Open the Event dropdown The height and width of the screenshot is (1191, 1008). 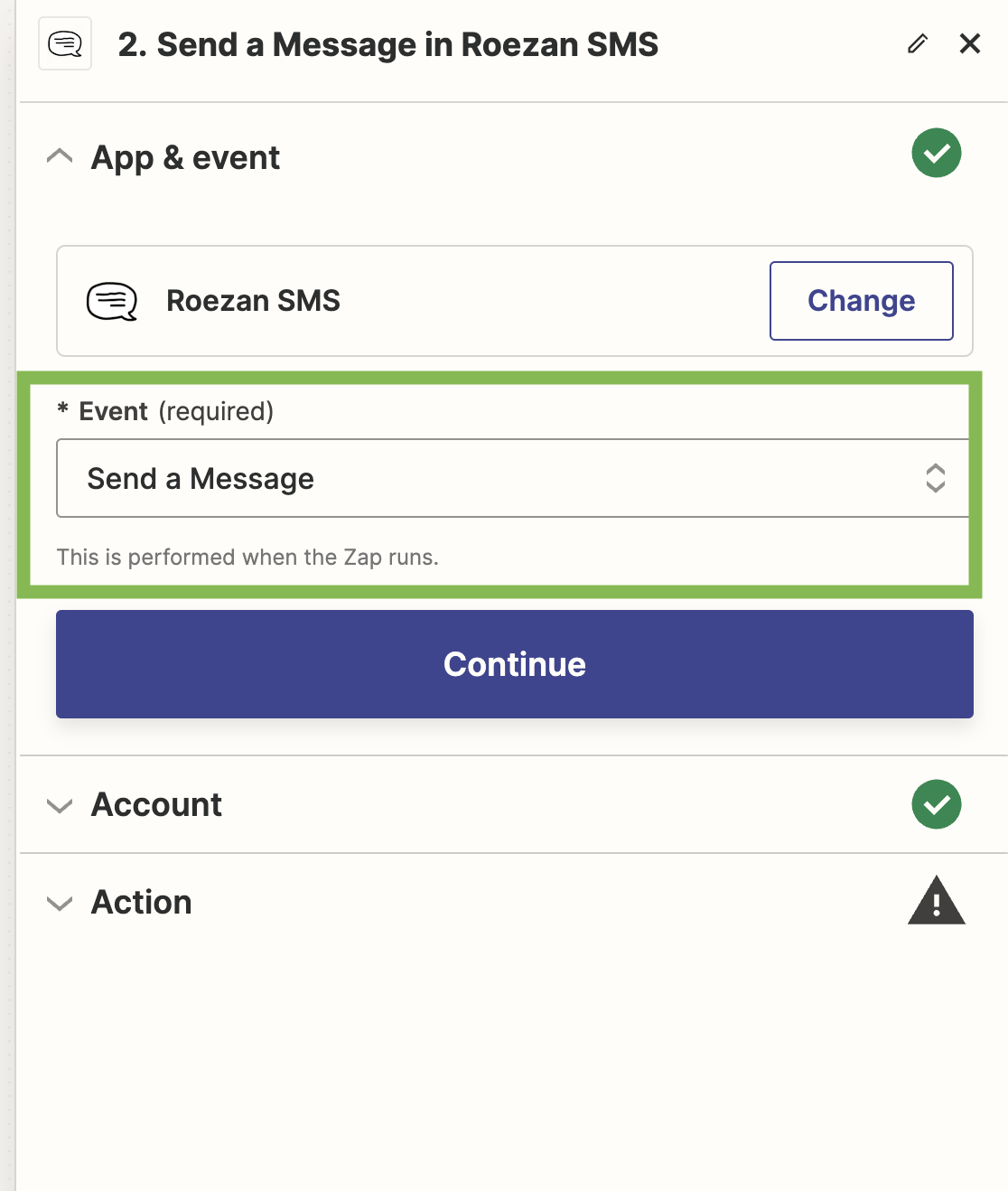click(512, 478)
